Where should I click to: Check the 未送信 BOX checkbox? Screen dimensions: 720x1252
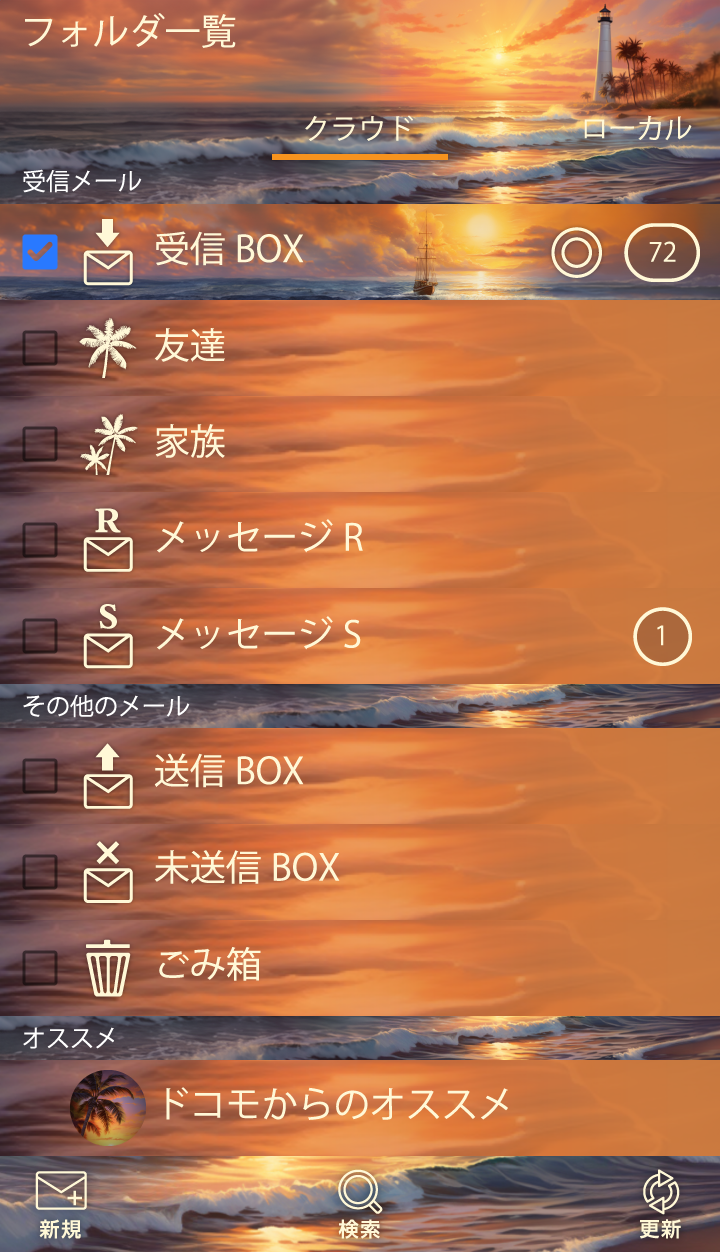coord(40,871)
